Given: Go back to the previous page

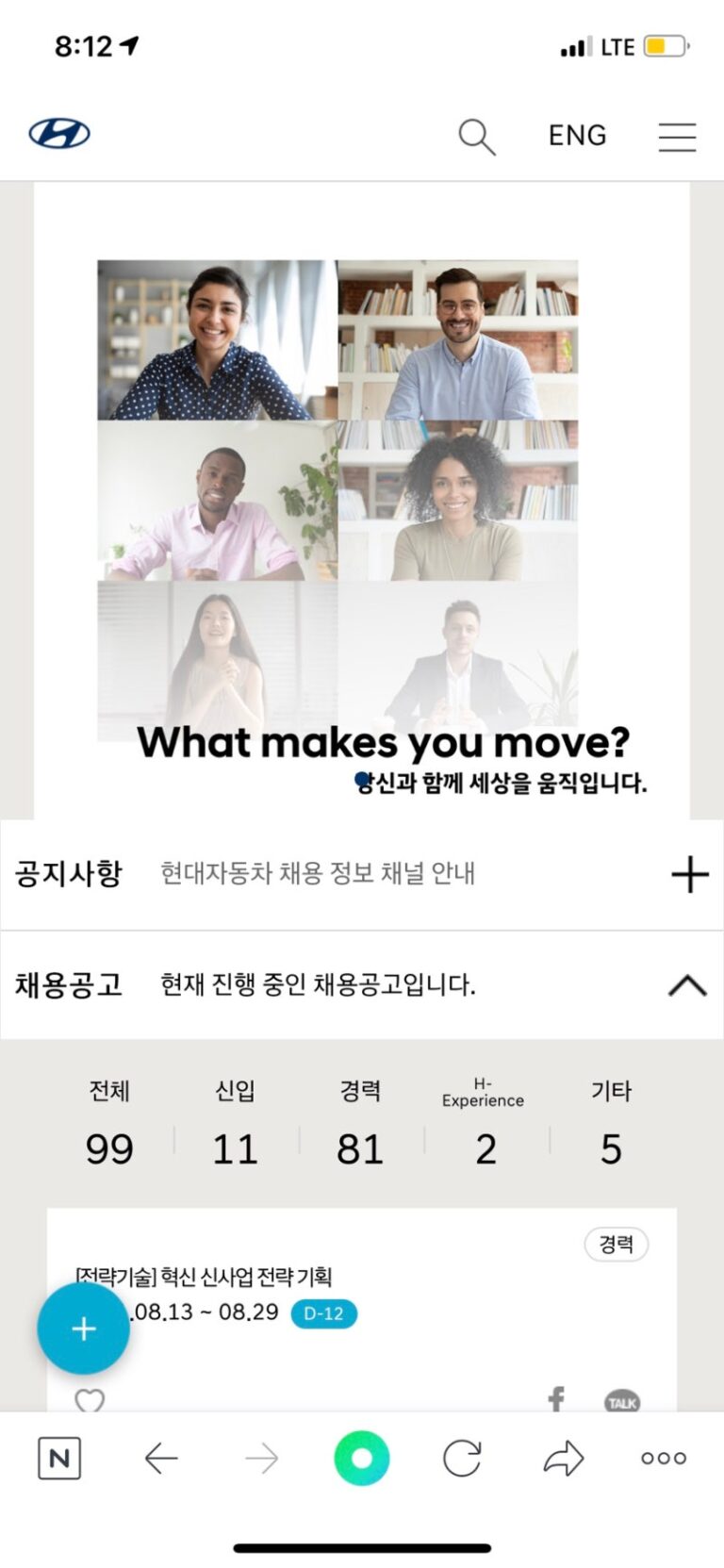Looking at the screenshot, I should click(x=160, y=1459).
